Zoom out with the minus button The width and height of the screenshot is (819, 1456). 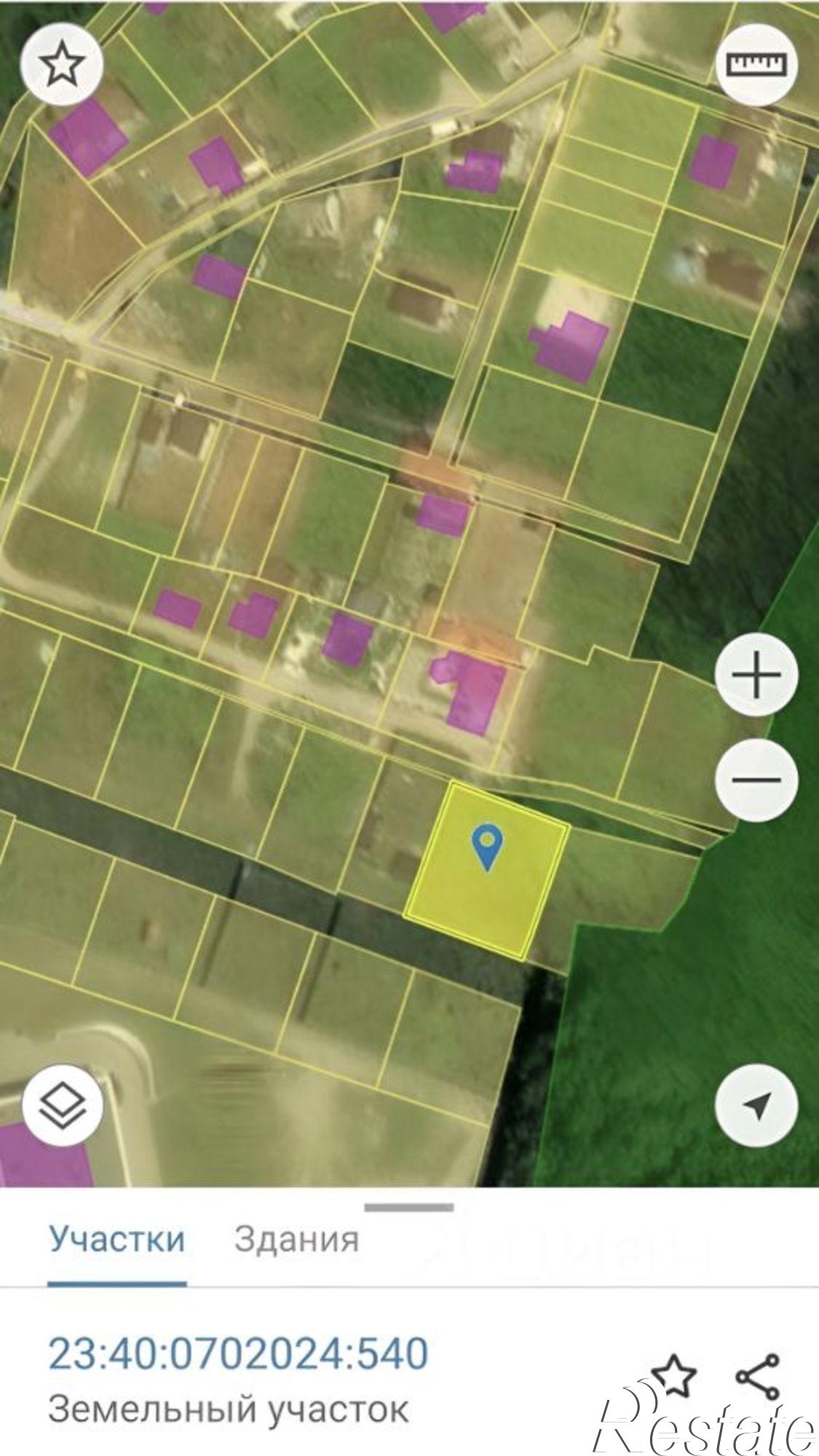[x=757, y=780]
